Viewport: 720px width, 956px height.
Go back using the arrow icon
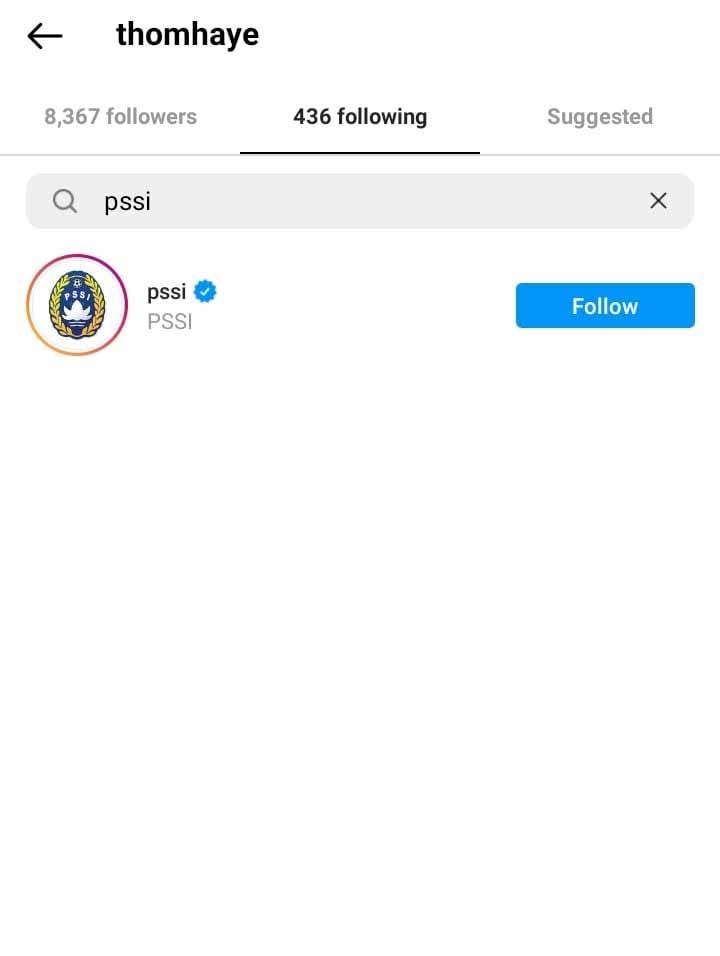(45, 37)
